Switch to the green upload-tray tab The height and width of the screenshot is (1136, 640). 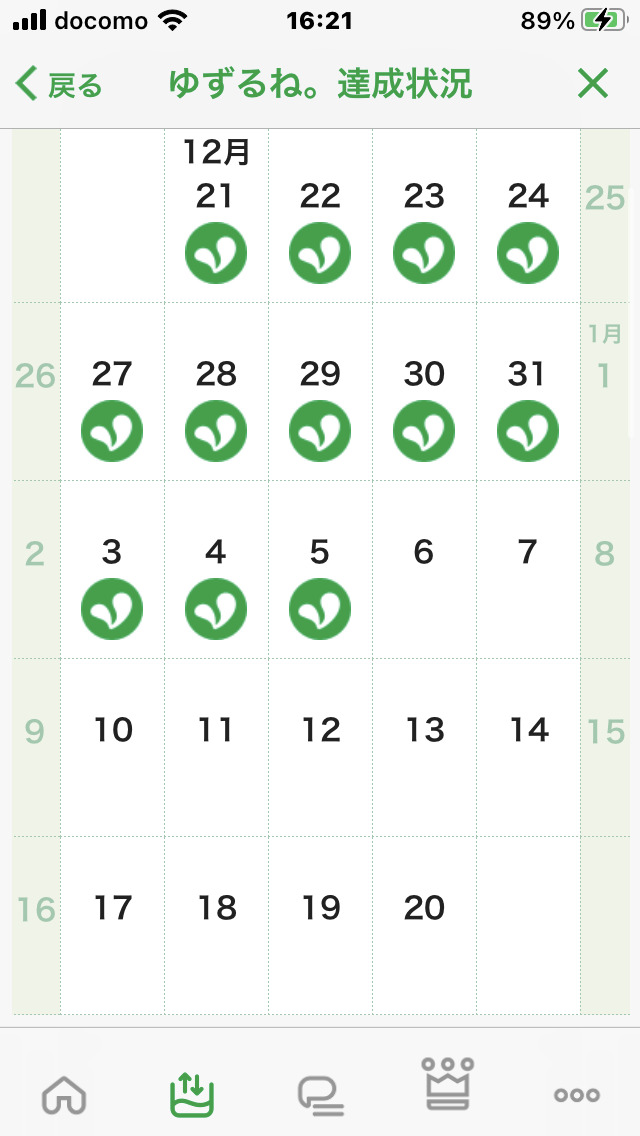[x=192, y=1093]
